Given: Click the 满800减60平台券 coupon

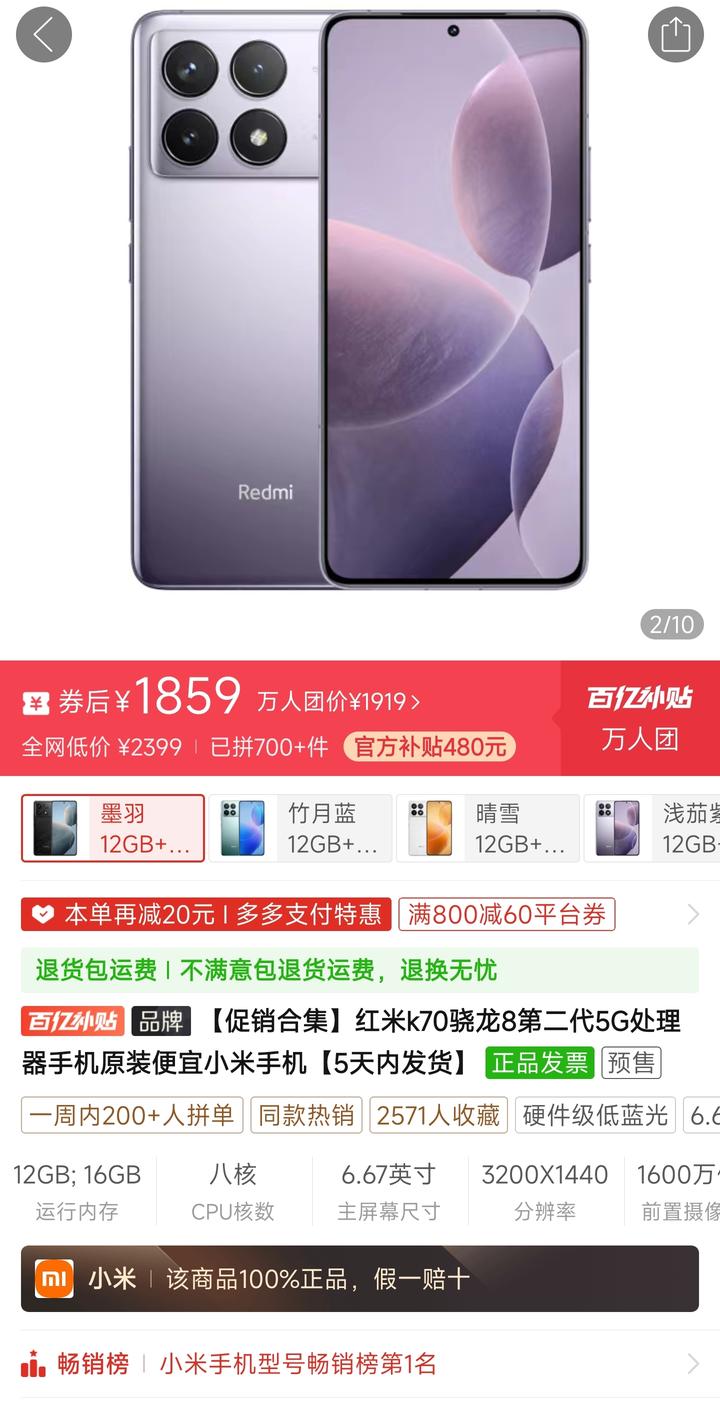Looking at the screenshot, I should click(506, 913).
